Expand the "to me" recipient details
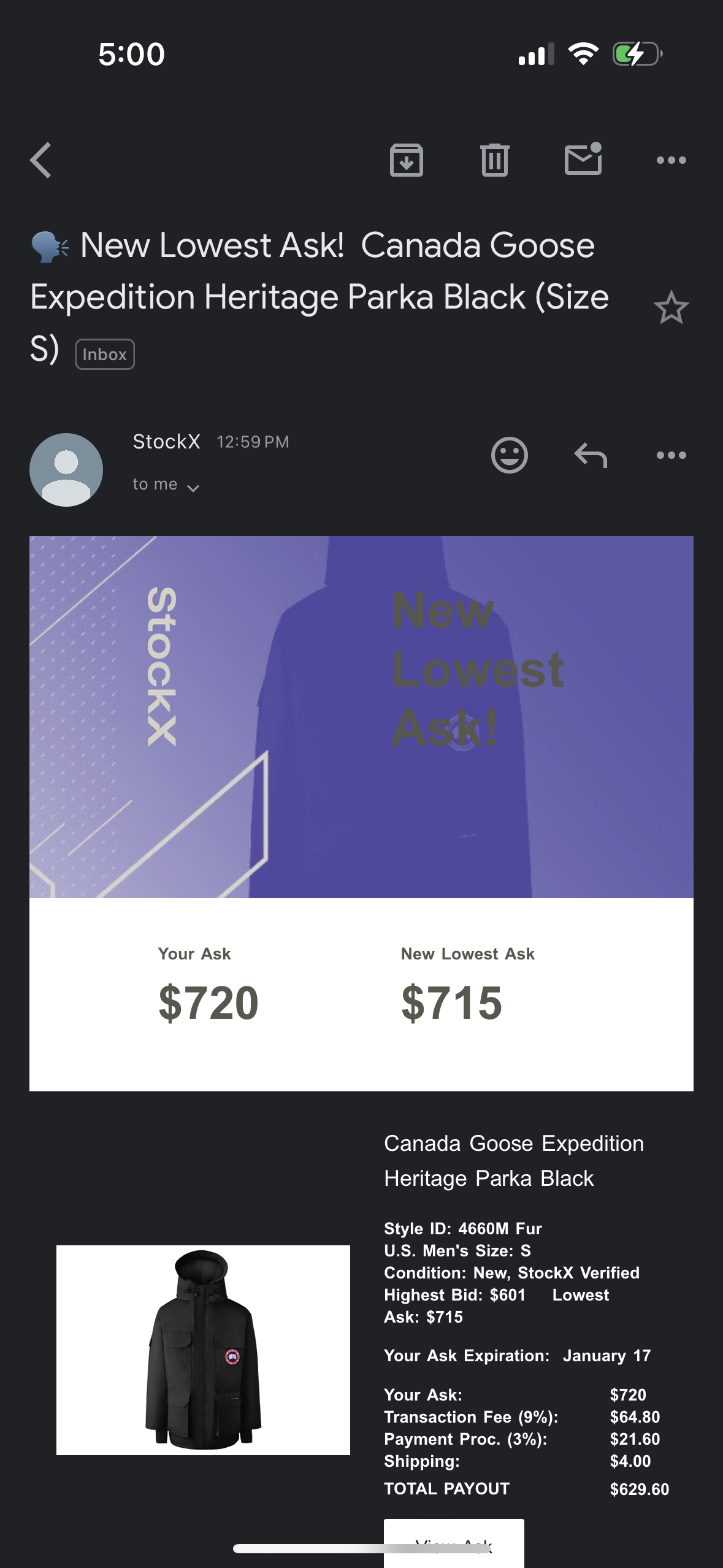Image resolution: width=723 pixels, height=1568 pixels. 166,485
